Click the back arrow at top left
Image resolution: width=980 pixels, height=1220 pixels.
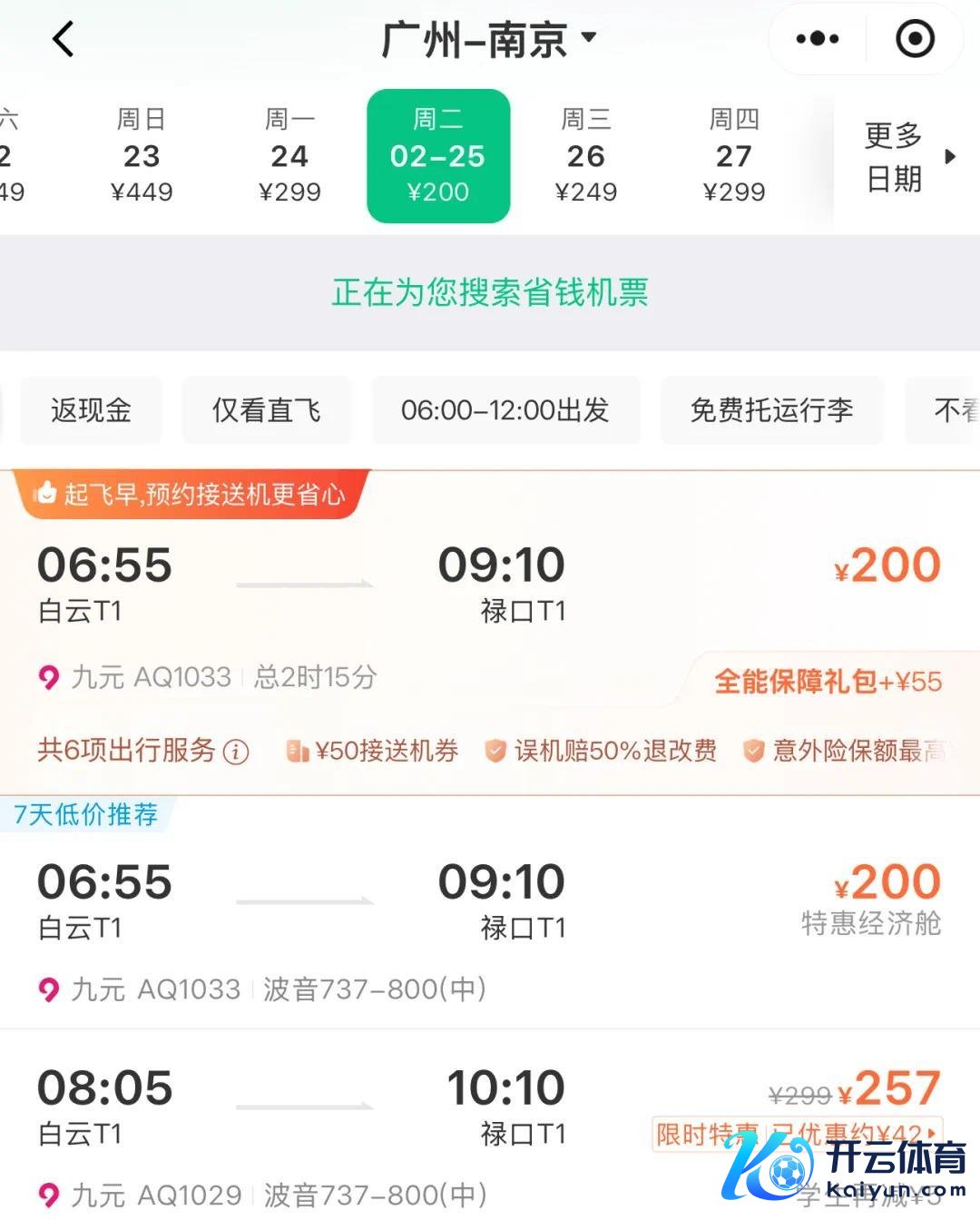click(62, 38)
